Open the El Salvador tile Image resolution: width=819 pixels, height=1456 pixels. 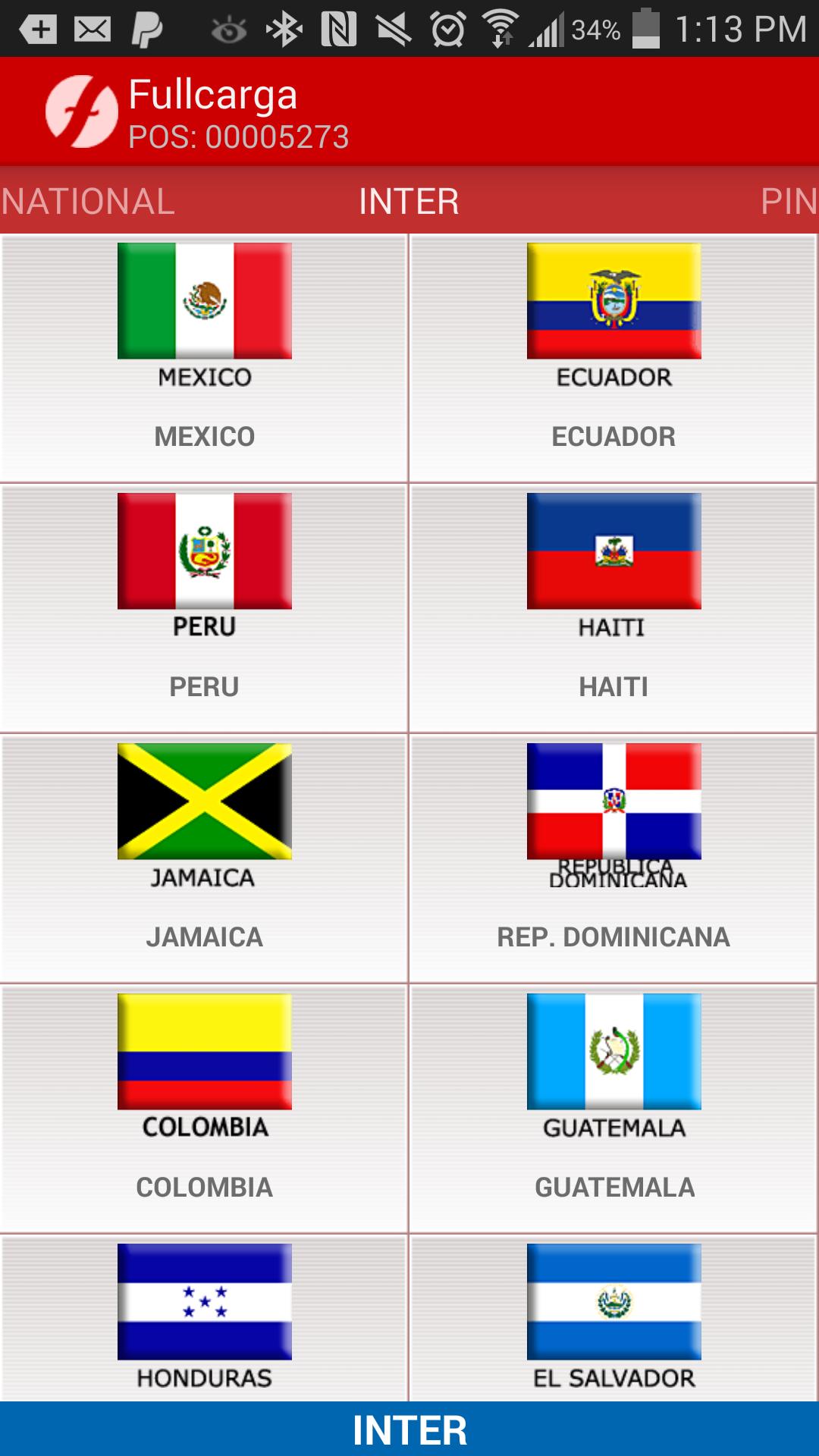(613, 1318)
